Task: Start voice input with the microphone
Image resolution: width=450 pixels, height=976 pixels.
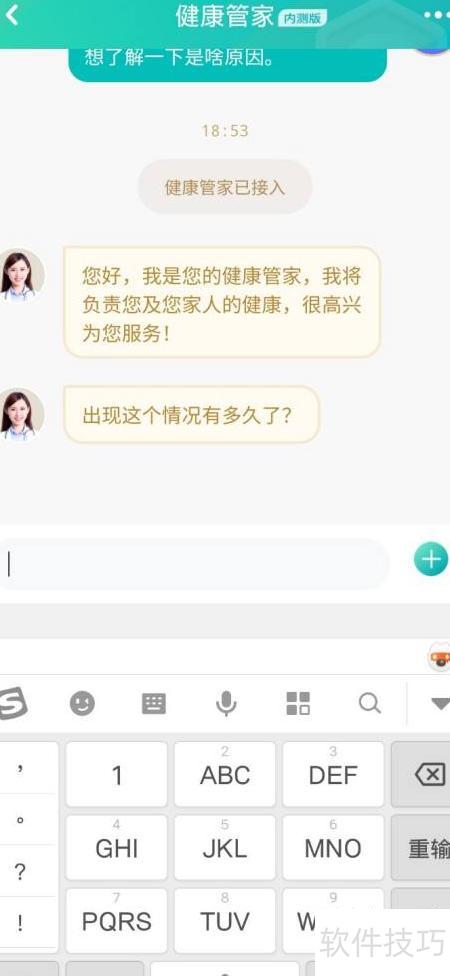Action: point(226,704)
